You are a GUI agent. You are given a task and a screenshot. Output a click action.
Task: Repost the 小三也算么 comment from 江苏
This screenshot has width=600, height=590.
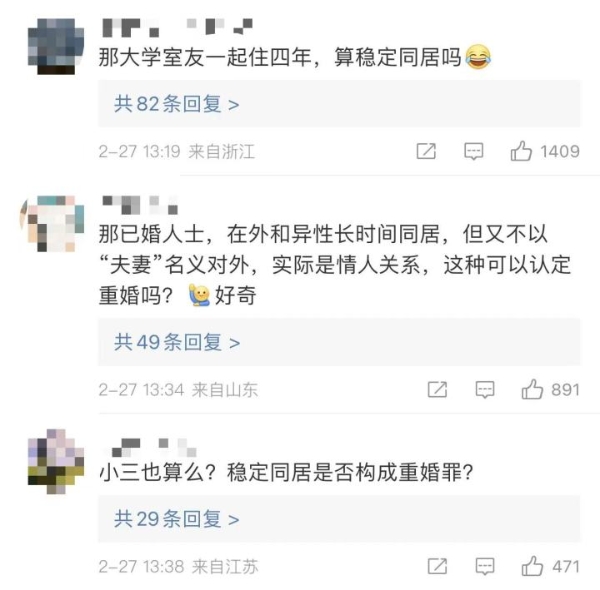437,566
